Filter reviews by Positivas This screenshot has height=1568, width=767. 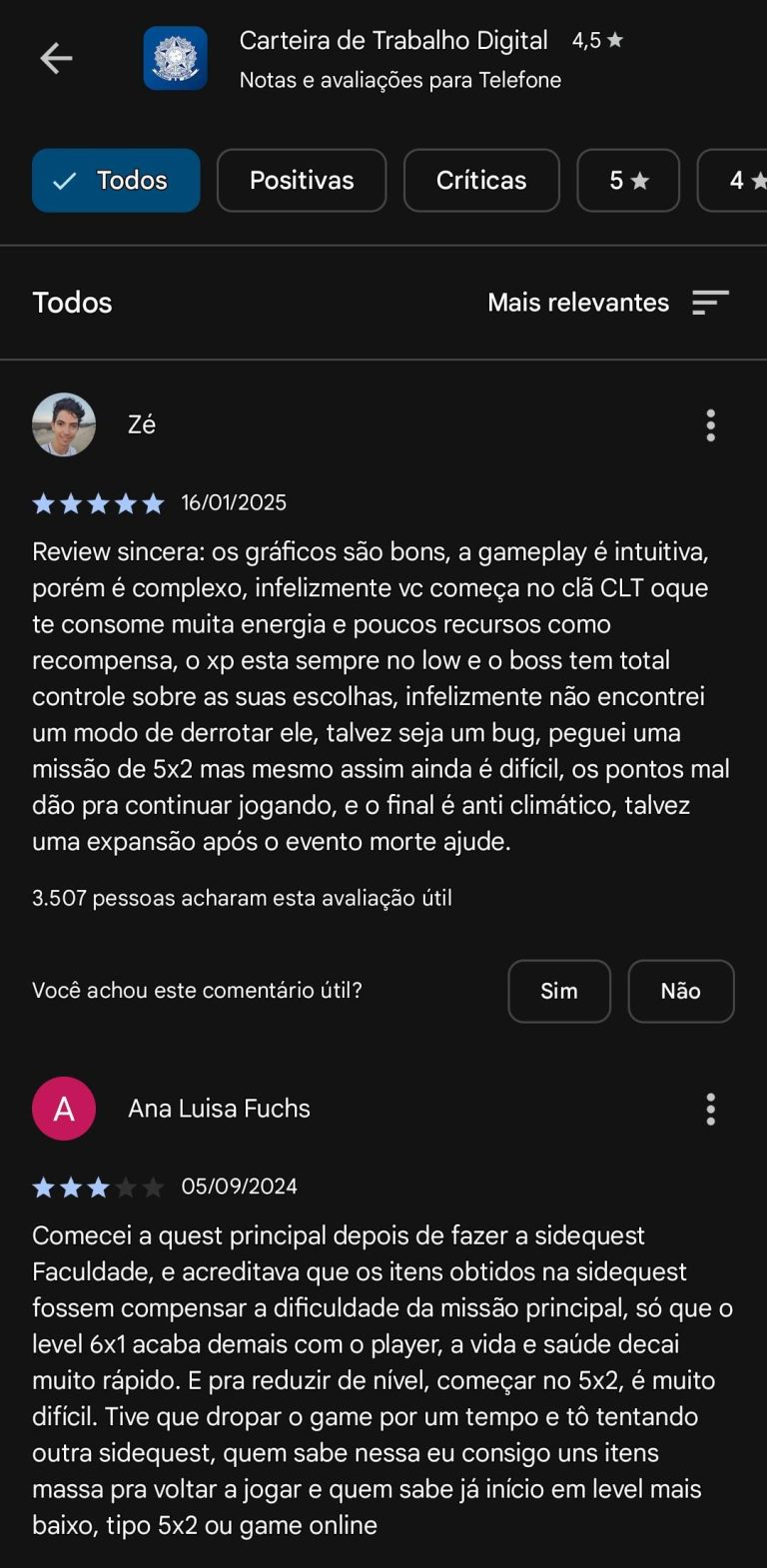coord(302,181)
